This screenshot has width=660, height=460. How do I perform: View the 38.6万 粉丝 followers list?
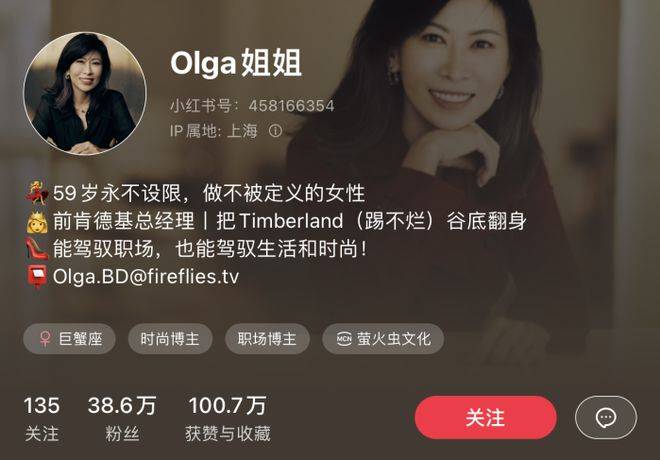click(x=122, y=418)
